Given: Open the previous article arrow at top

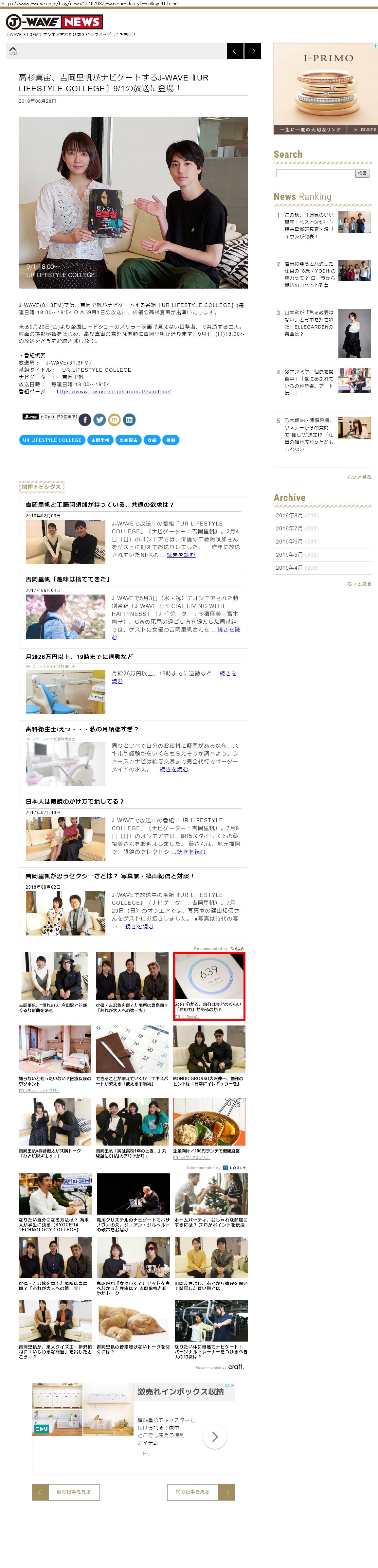Looking at the screenshot, I should (235, 51).
